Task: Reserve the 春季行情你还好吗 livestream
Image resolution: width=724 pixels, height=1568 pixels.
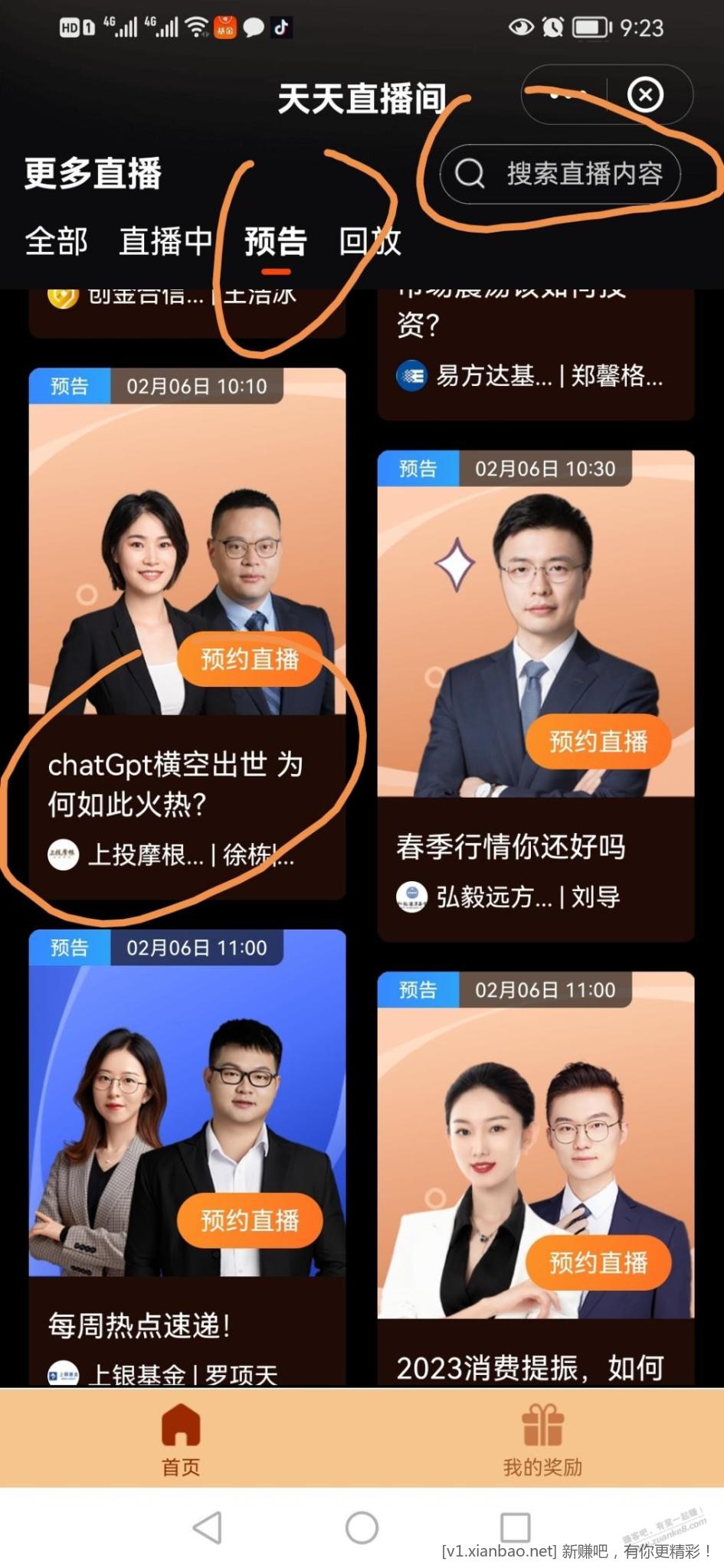Action: coord(598,741)
